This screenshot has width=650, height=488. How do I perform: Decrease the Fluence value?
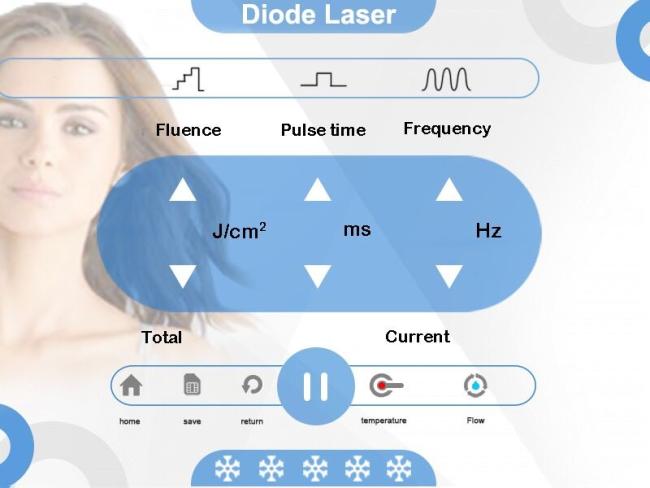coord(182,276)
